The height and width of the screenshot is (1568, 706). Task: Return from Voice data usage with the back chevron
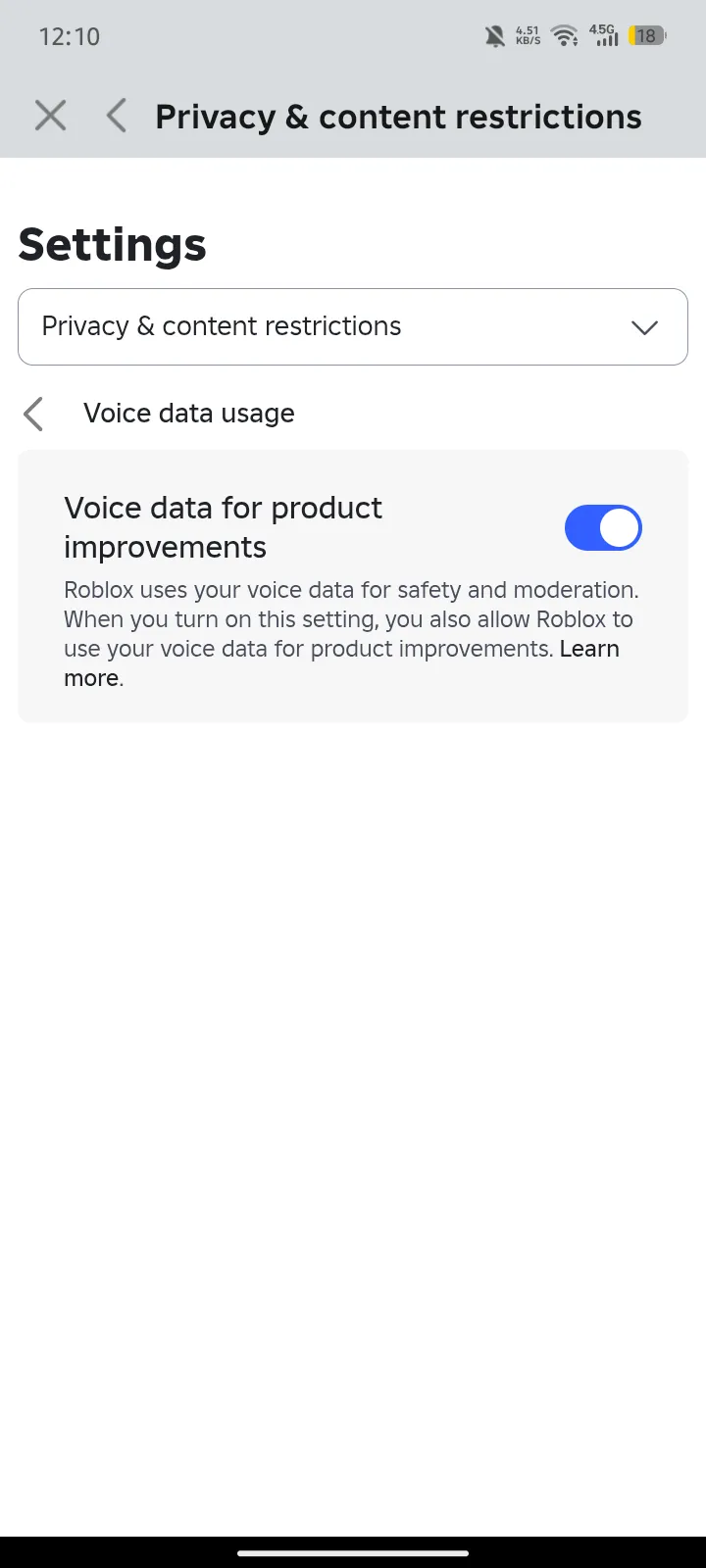pos(33,414)
